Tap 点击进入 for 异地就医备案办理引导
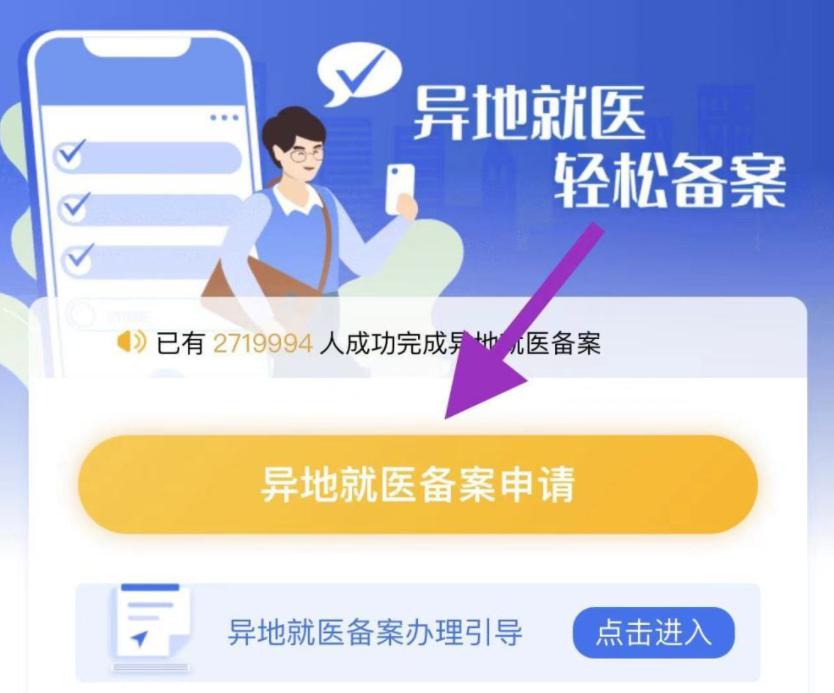Screen dimensions: 834x693 (x=653, y=632)
